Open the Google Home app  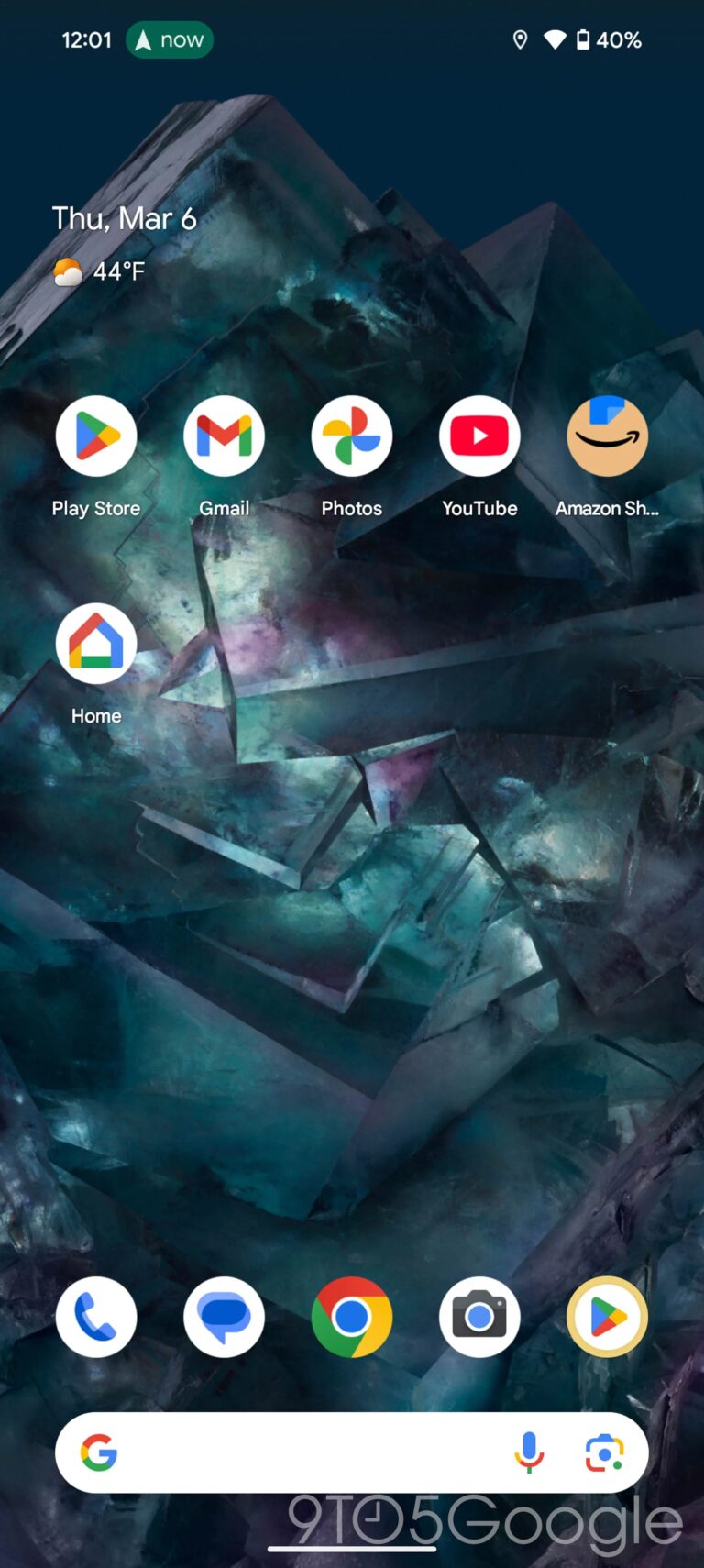pos(96,644)
